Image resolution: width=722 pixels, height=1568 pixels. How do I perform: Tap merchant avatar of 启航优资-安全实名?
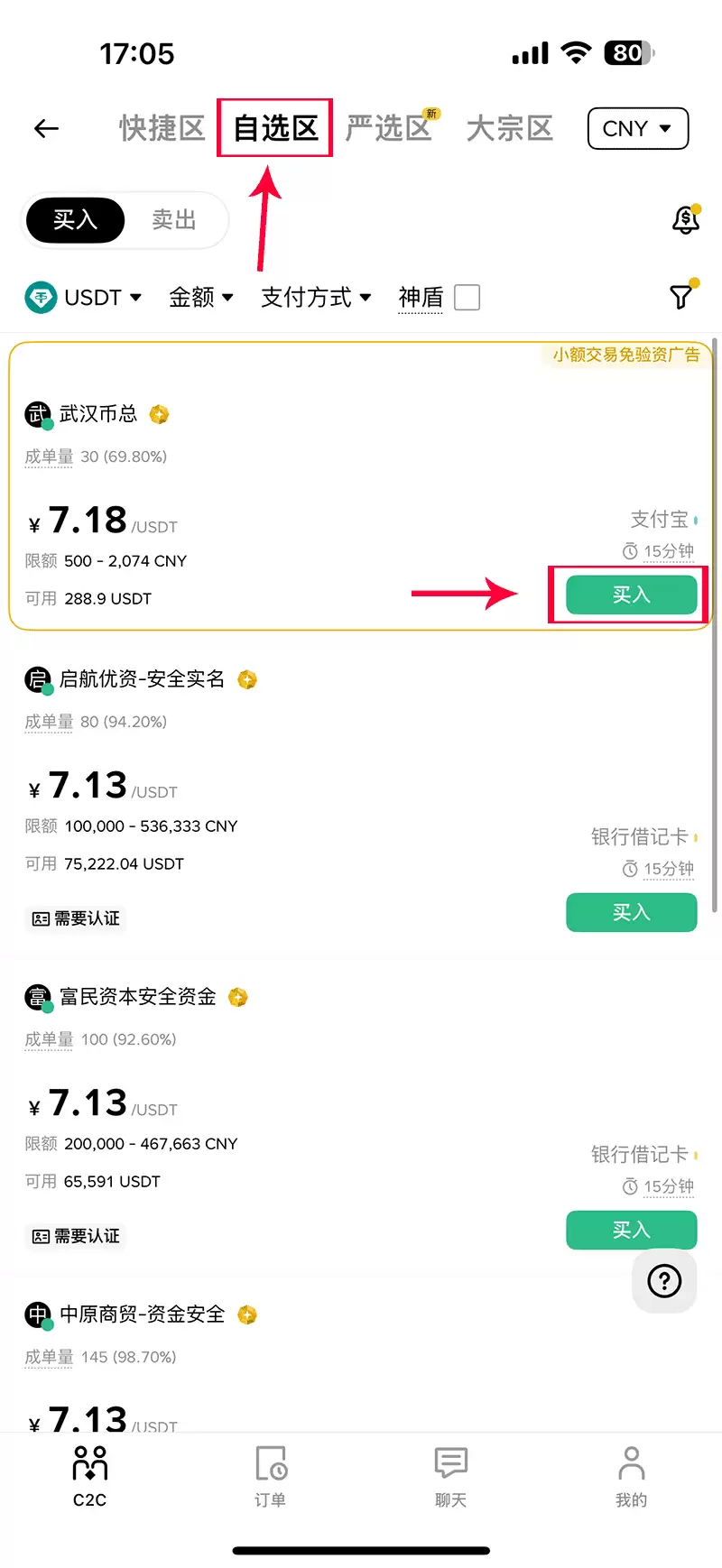click(37, 679)
